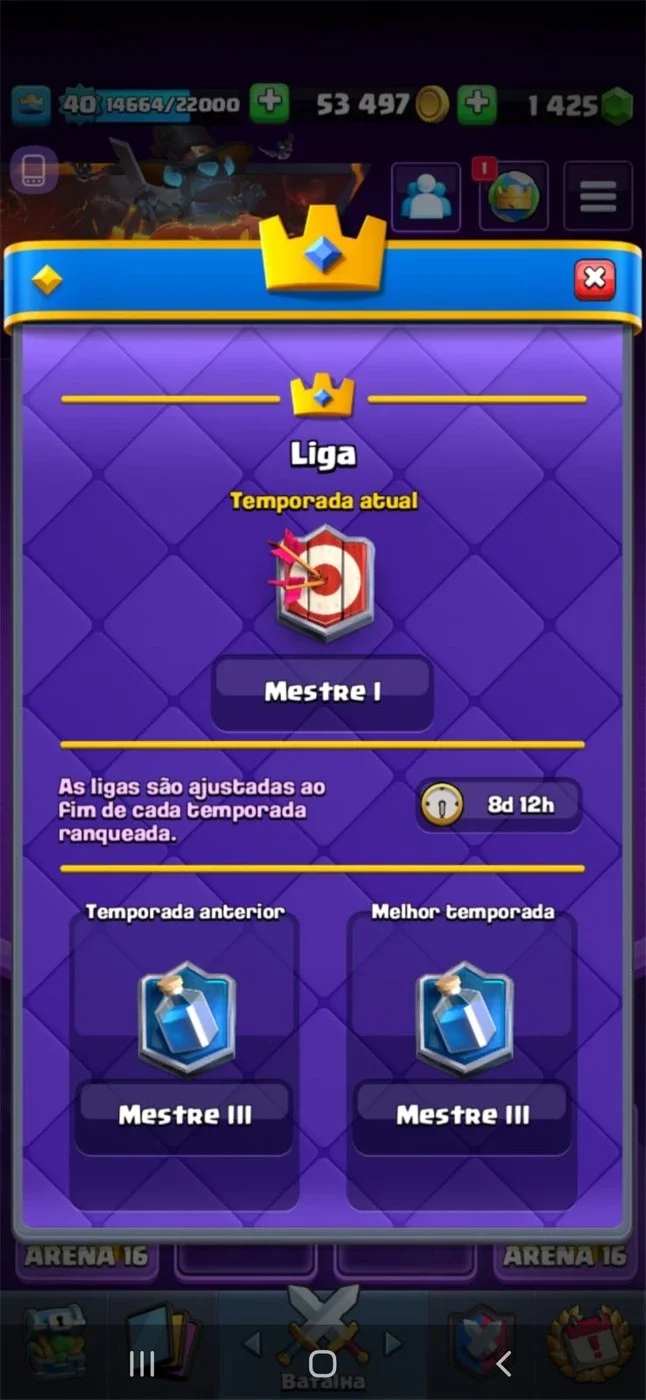Open the shop chest tab

(x=54, y=1341)
